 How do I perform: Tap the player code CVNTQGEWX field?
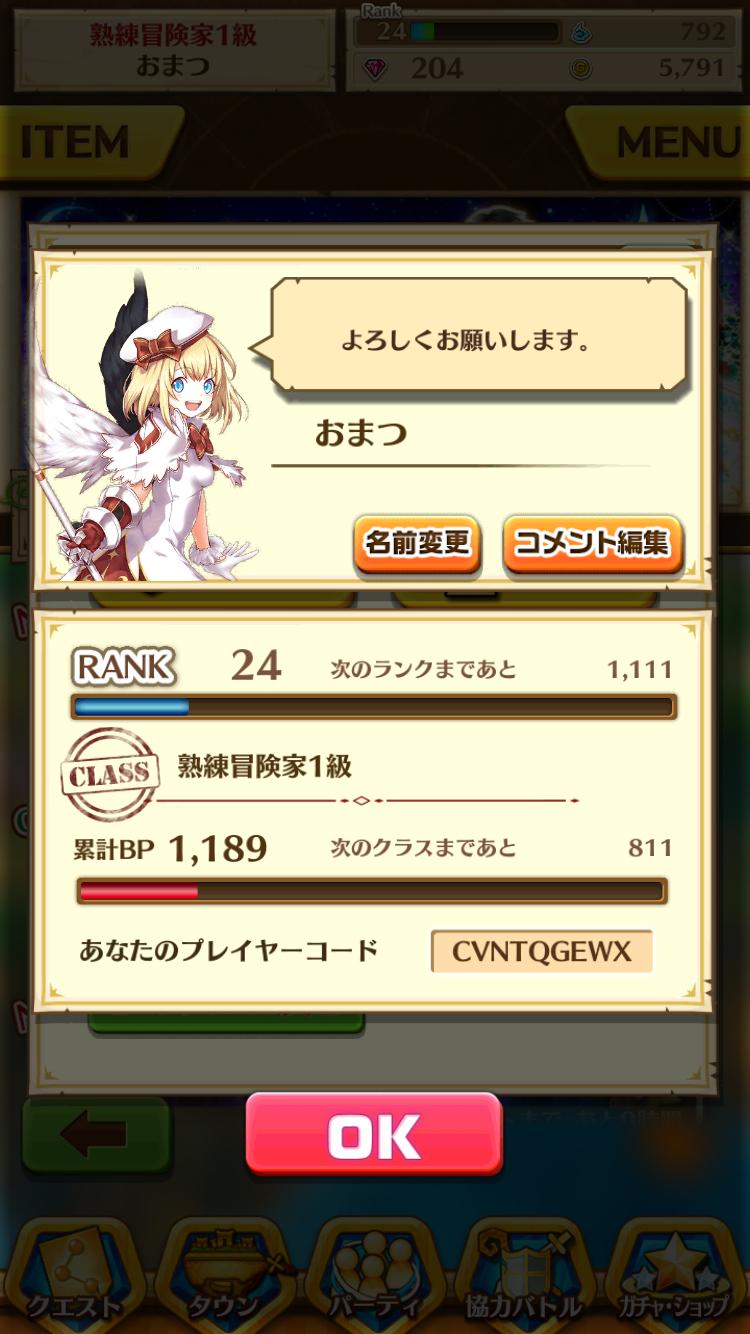pos(541,951)
